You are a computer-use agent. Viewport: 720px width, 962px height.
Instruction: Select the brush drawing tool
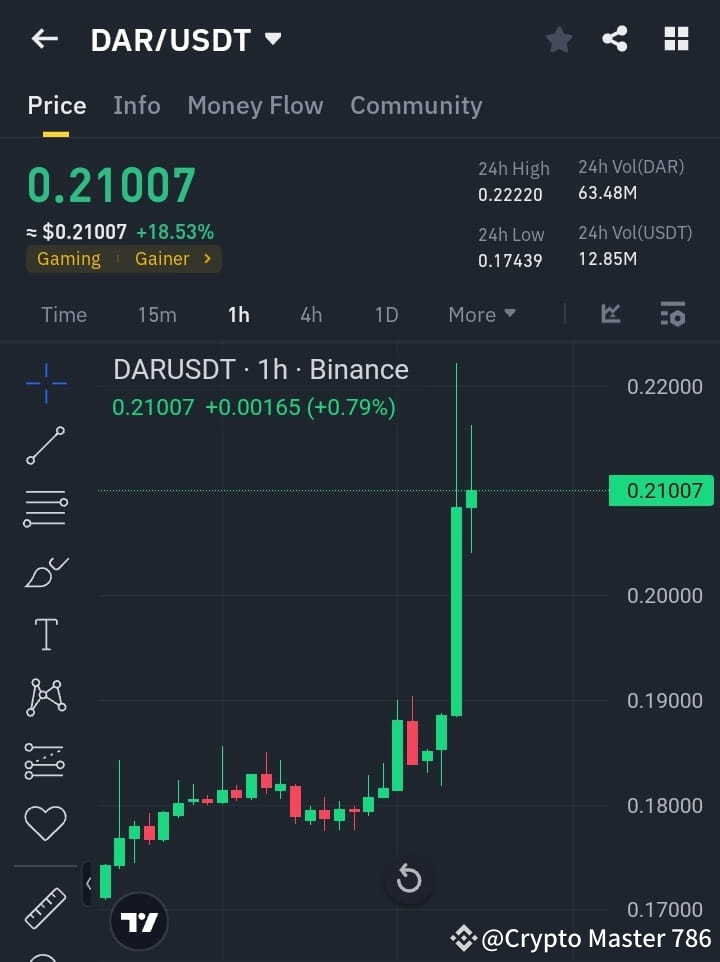[x=44, y=570]
